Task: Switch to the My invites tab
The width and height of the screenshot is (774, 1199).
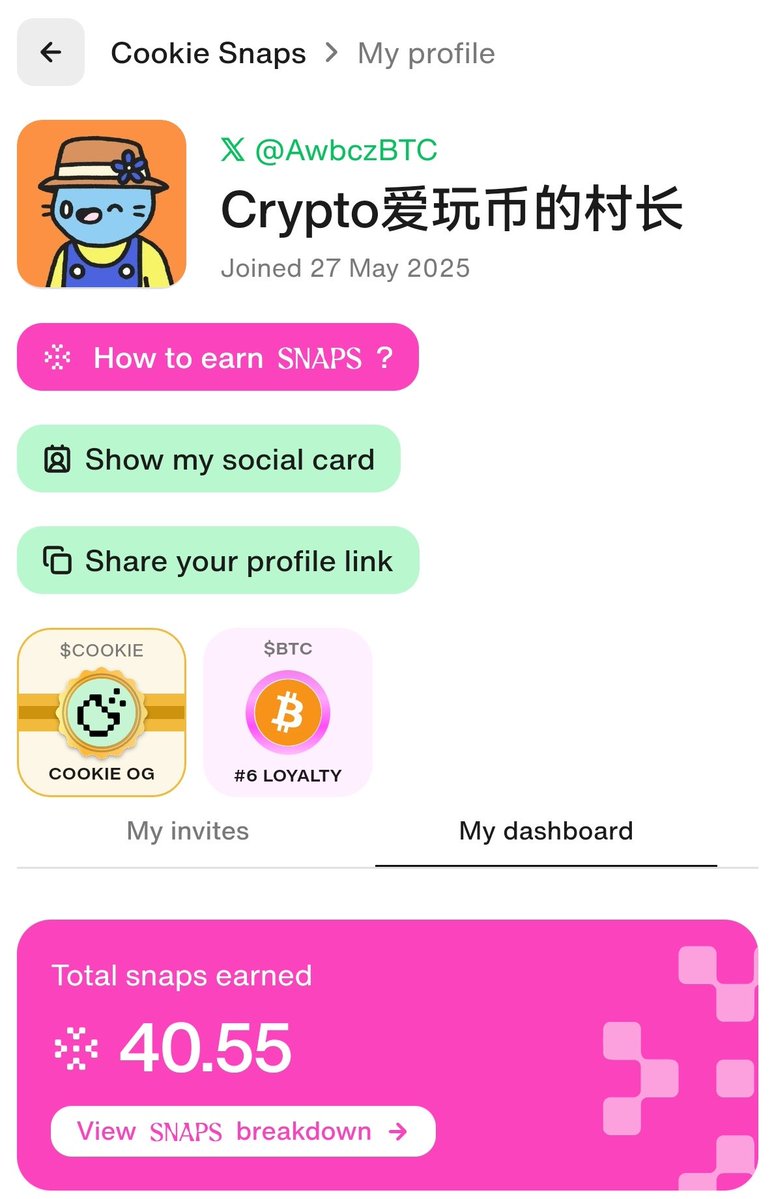Action: click(188, 831)
